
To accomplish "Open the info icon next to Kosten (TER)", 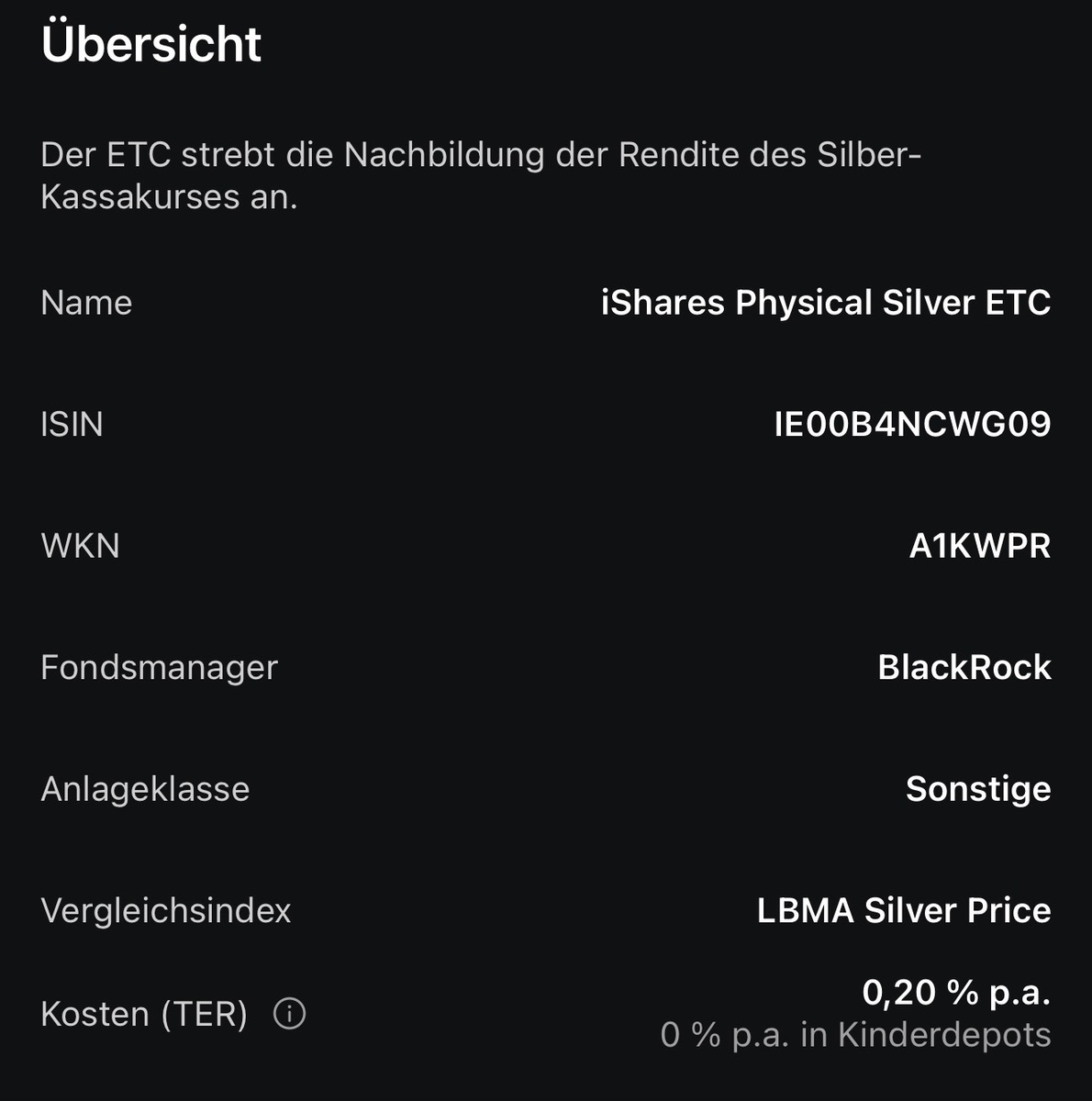I will tap(289, 1014).
